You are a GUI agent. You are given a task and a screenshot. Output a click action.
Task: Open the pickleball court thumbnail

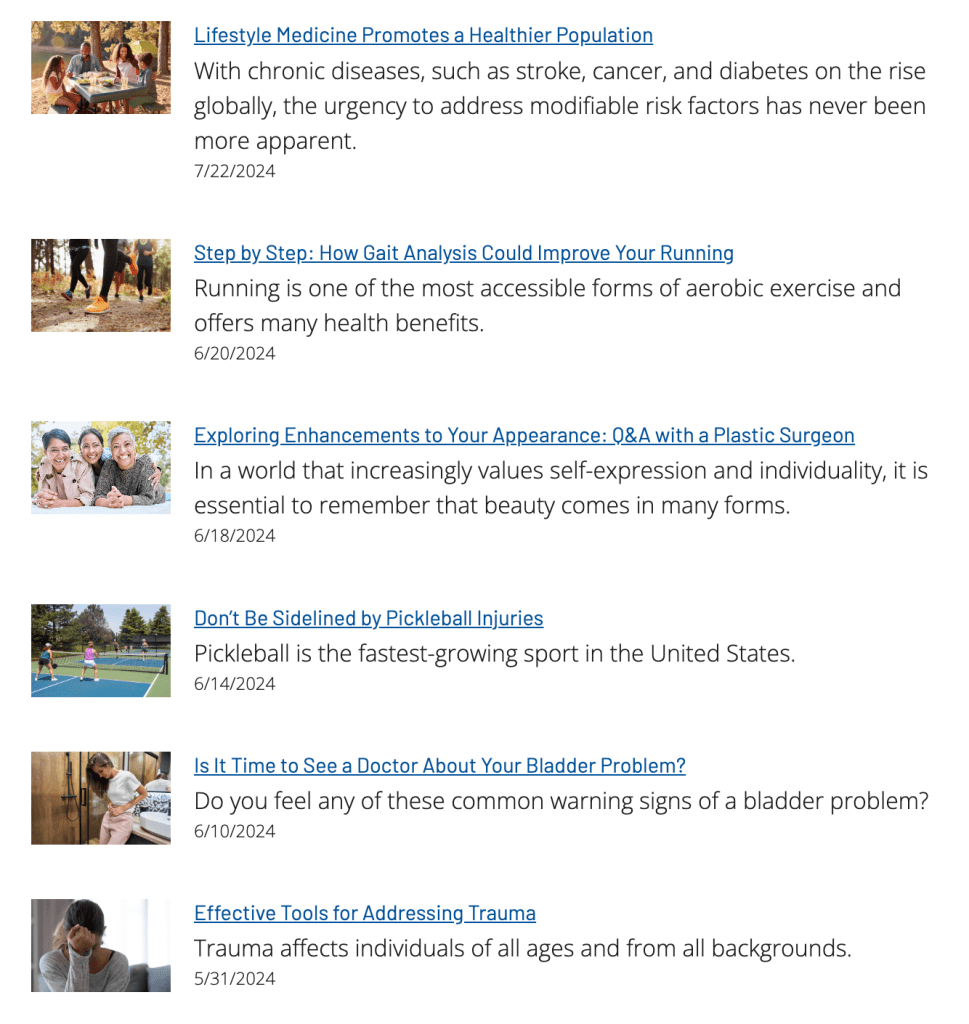pos(101,650)
